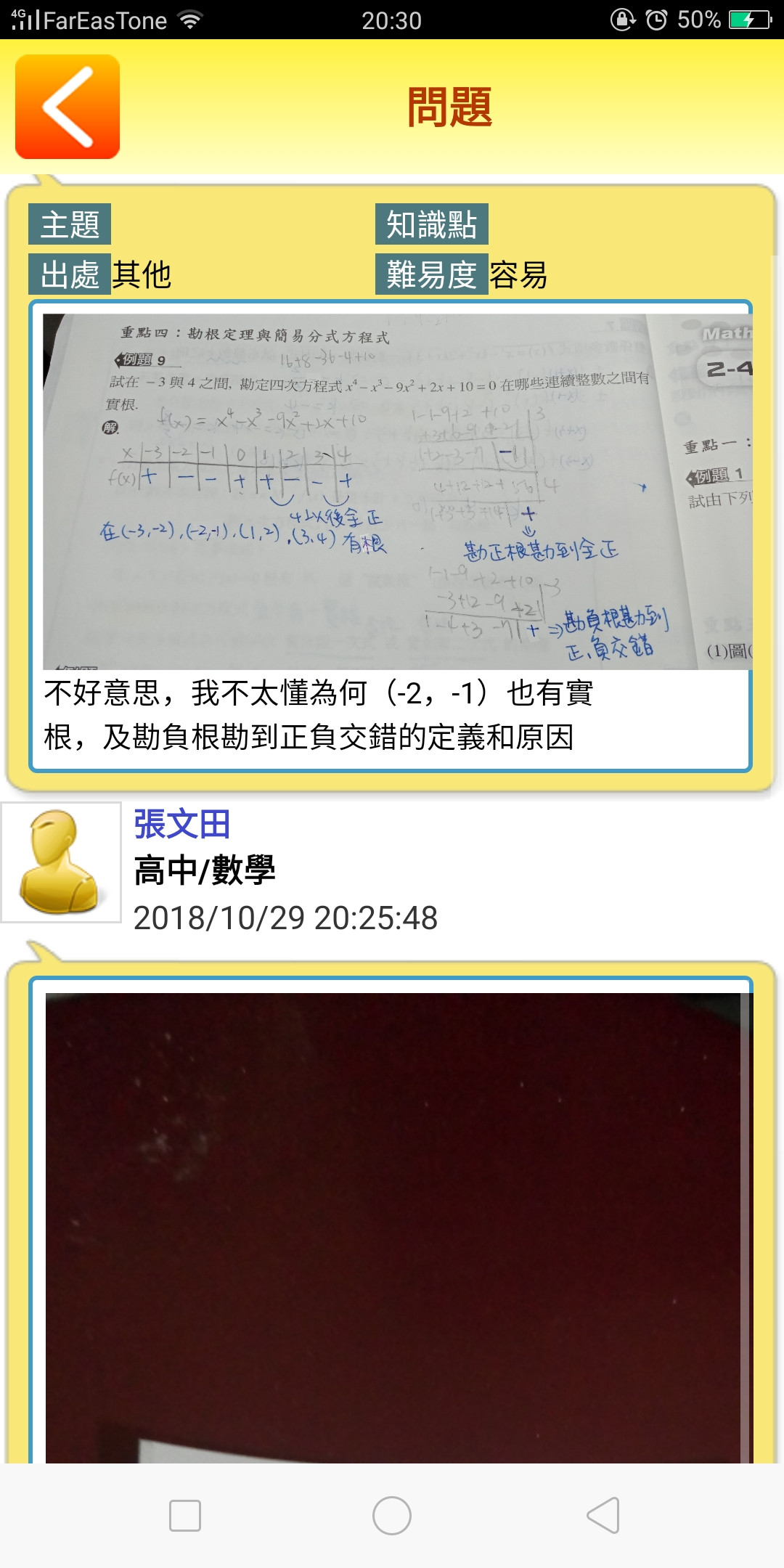Go to the home screen via circle button
This screenshot has height=1568, width=784.
coord(392,1516)
